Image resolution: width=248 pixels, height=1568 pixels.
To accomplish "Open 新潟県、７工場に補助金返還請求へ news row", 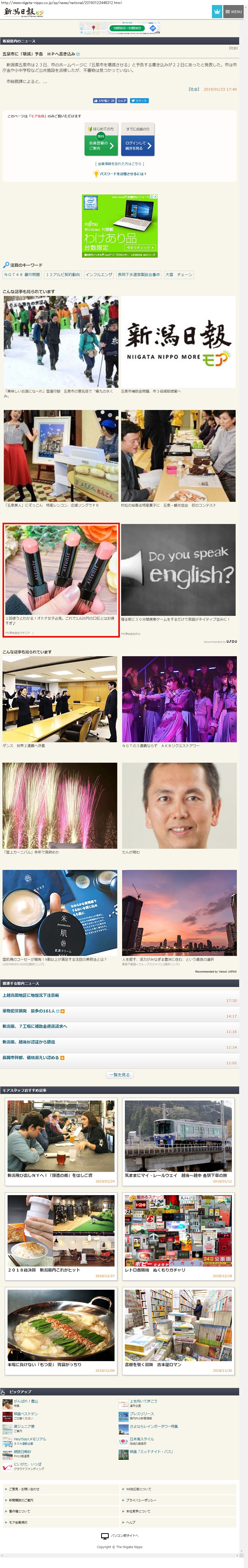I will point(35,1026).
